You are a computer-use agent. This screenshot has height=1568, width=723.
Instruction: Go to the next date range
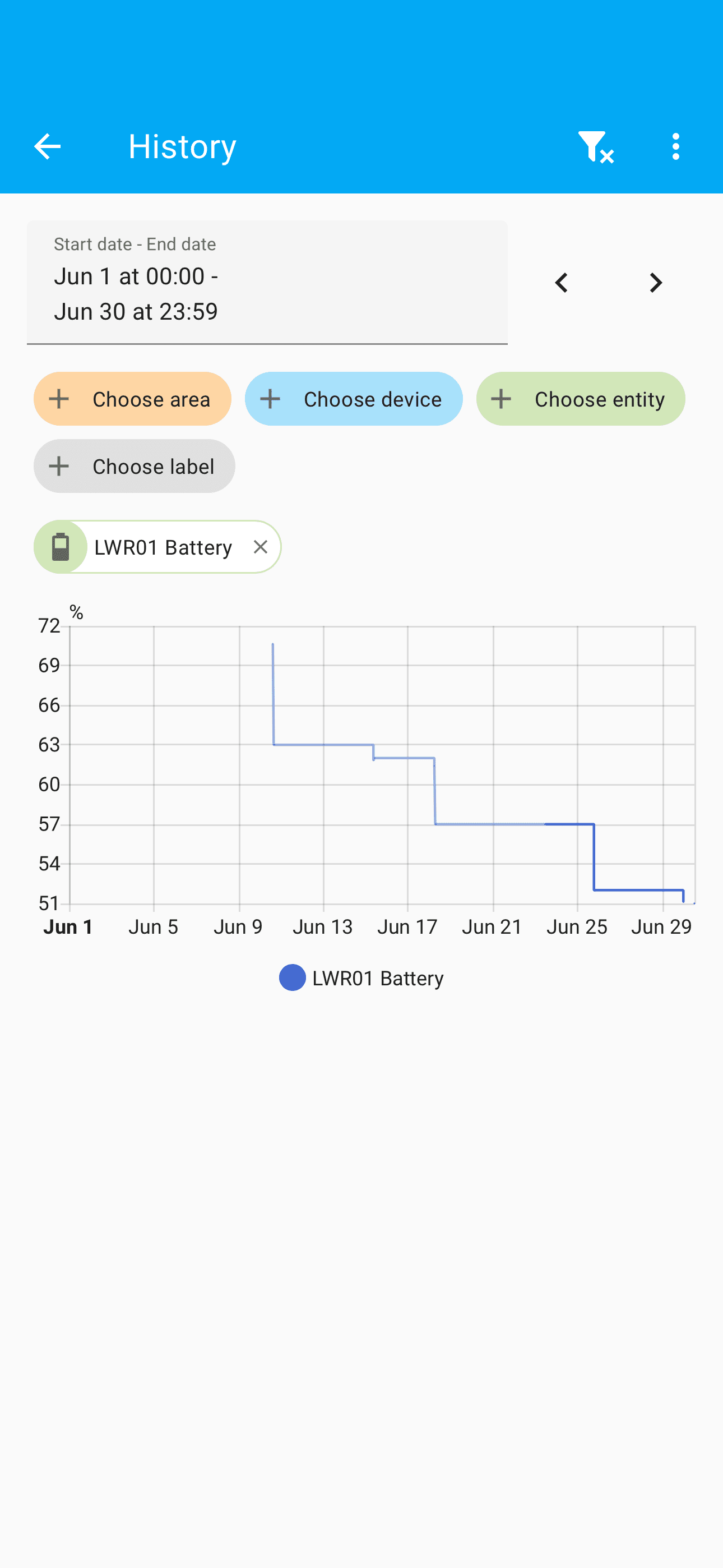point(655,283)
